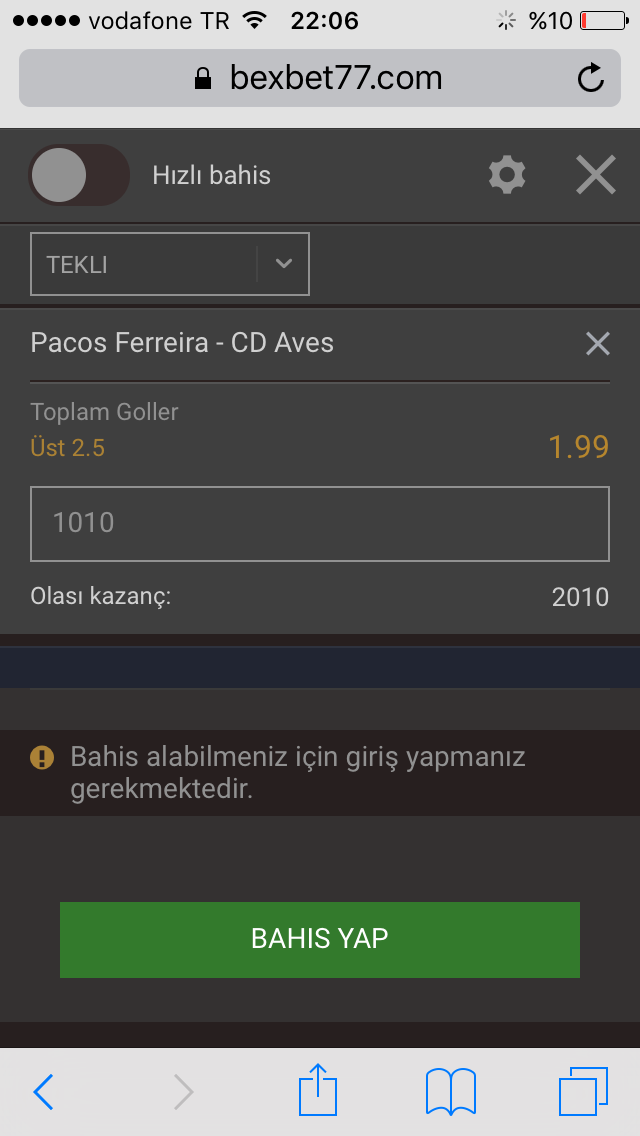Open Safari bookmarks
Viewport: 640px width, 1136px height.
[451, 1091]
